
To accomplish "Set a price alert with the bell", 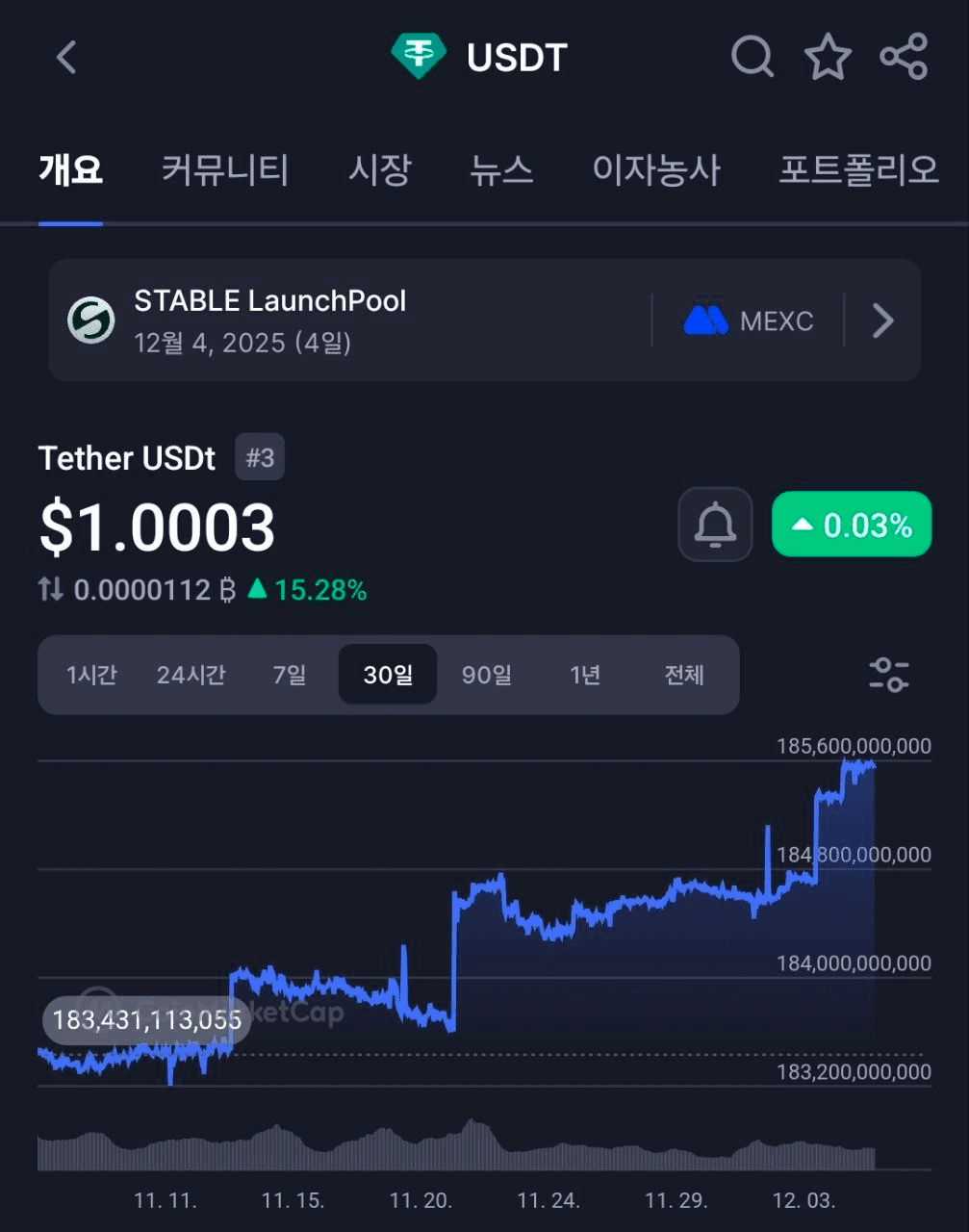I will pyautogui.click(x=715, y=526).
